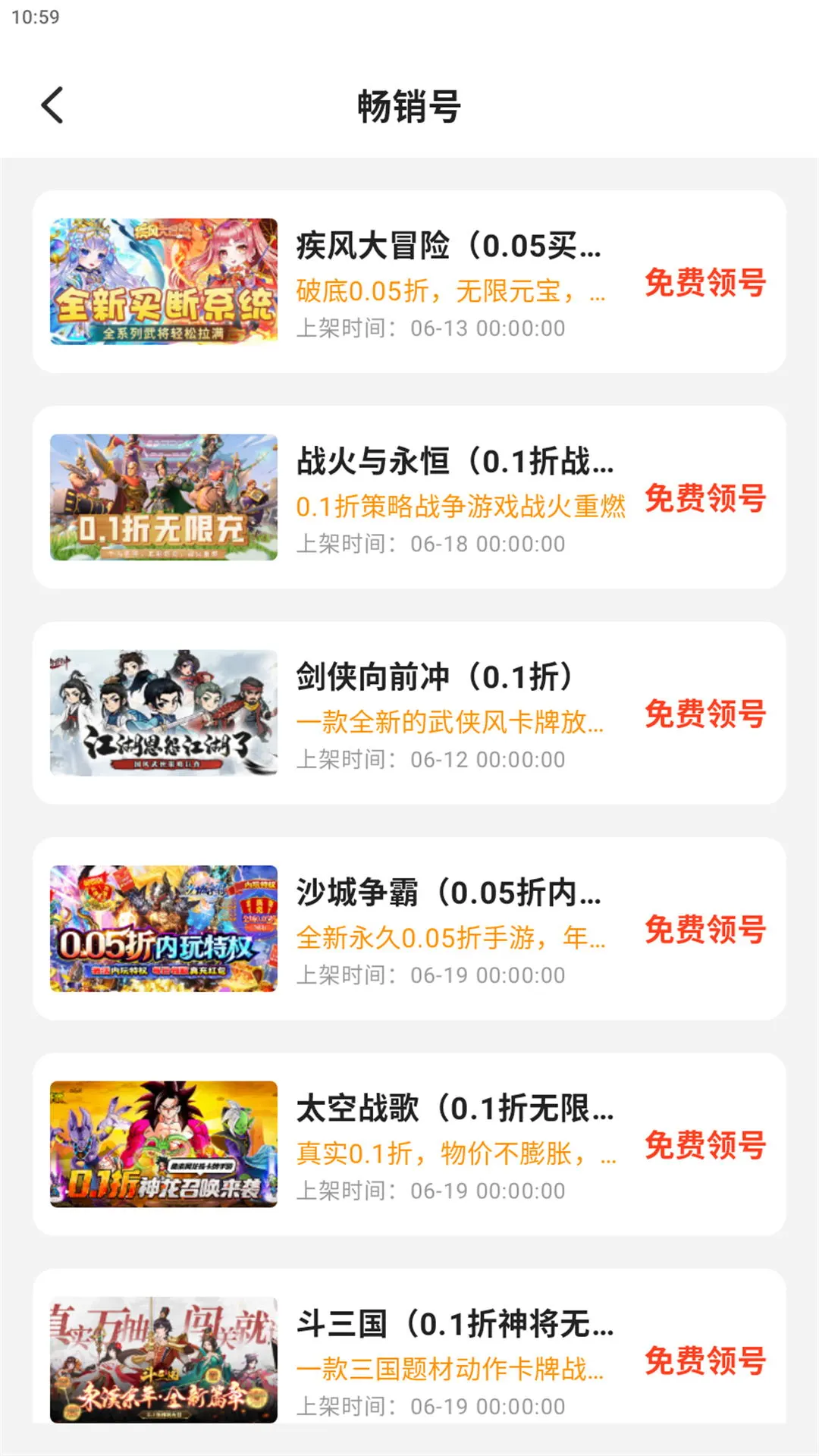Tap the page title 畅销号
Viewport: 819px width, 1456px height.
point(409,106)
